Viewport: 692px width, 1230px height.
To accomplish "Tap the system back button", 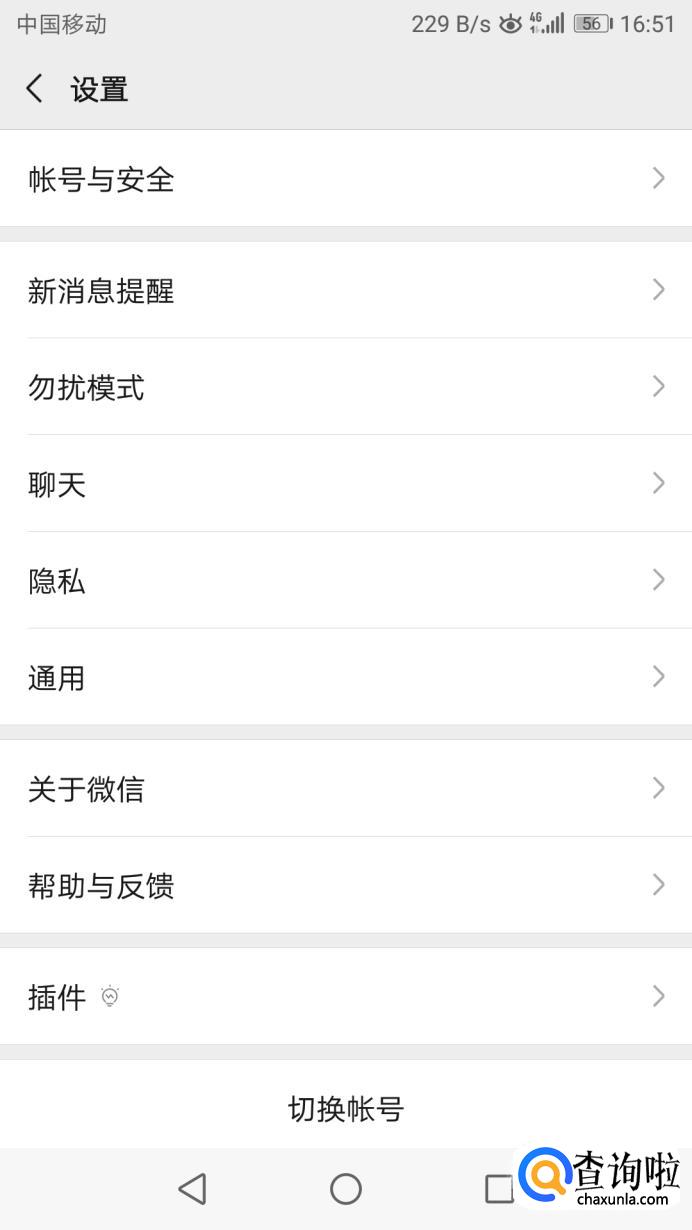I will pos(192,1188).
